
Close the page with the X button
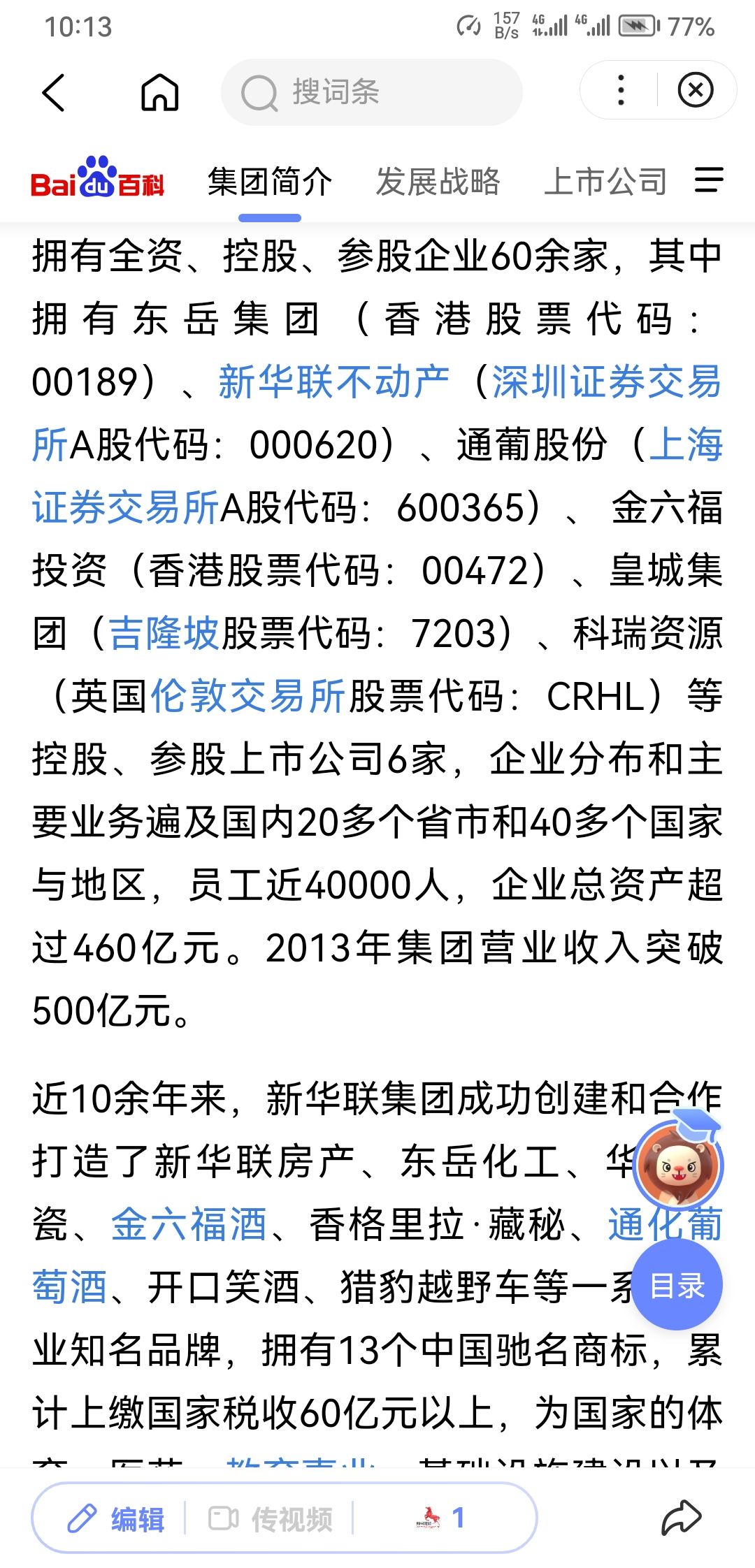coord(696,91)
